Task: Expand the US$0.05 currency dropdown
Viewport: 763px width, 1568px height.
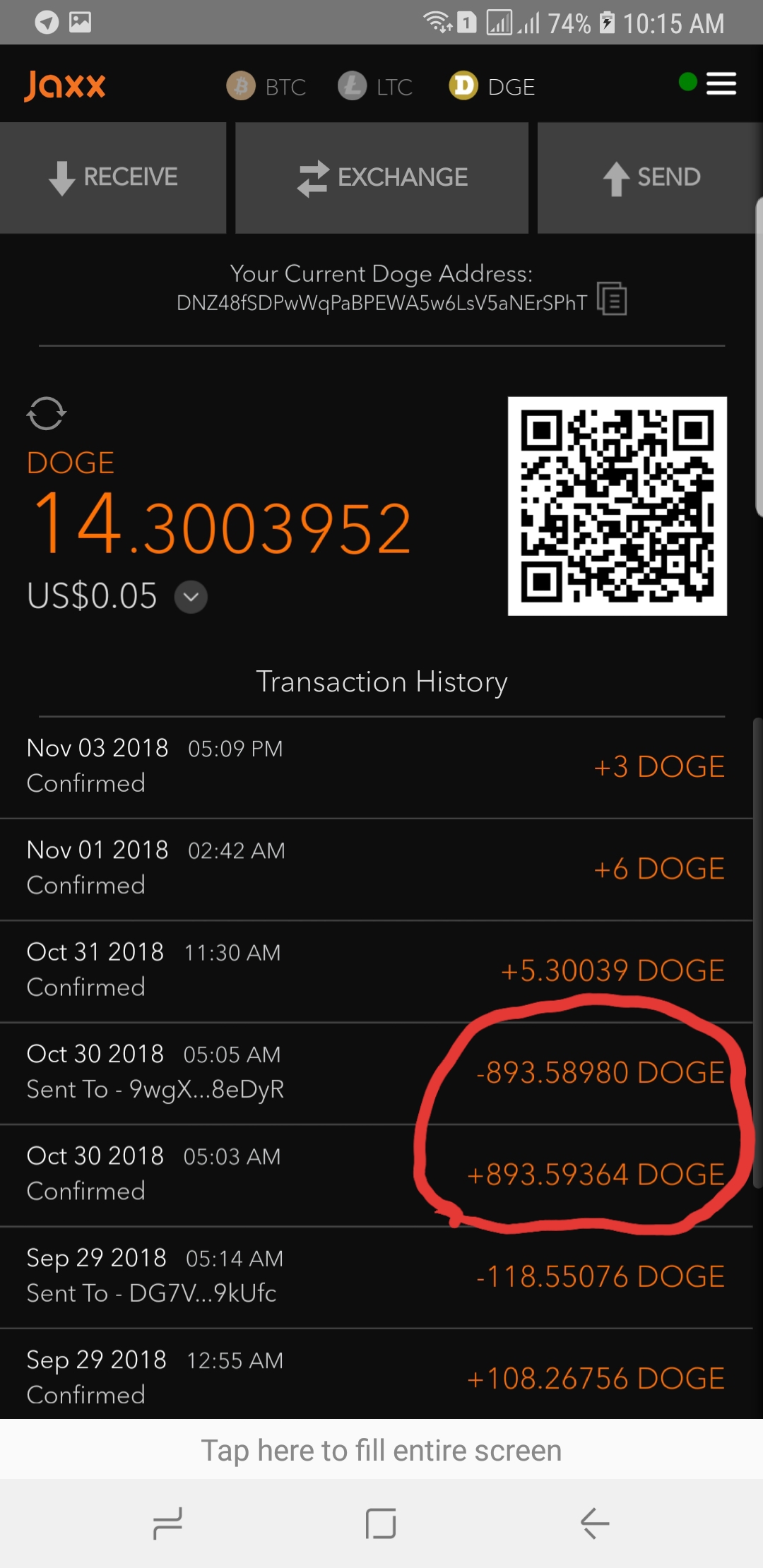Action: click(191, 597)
